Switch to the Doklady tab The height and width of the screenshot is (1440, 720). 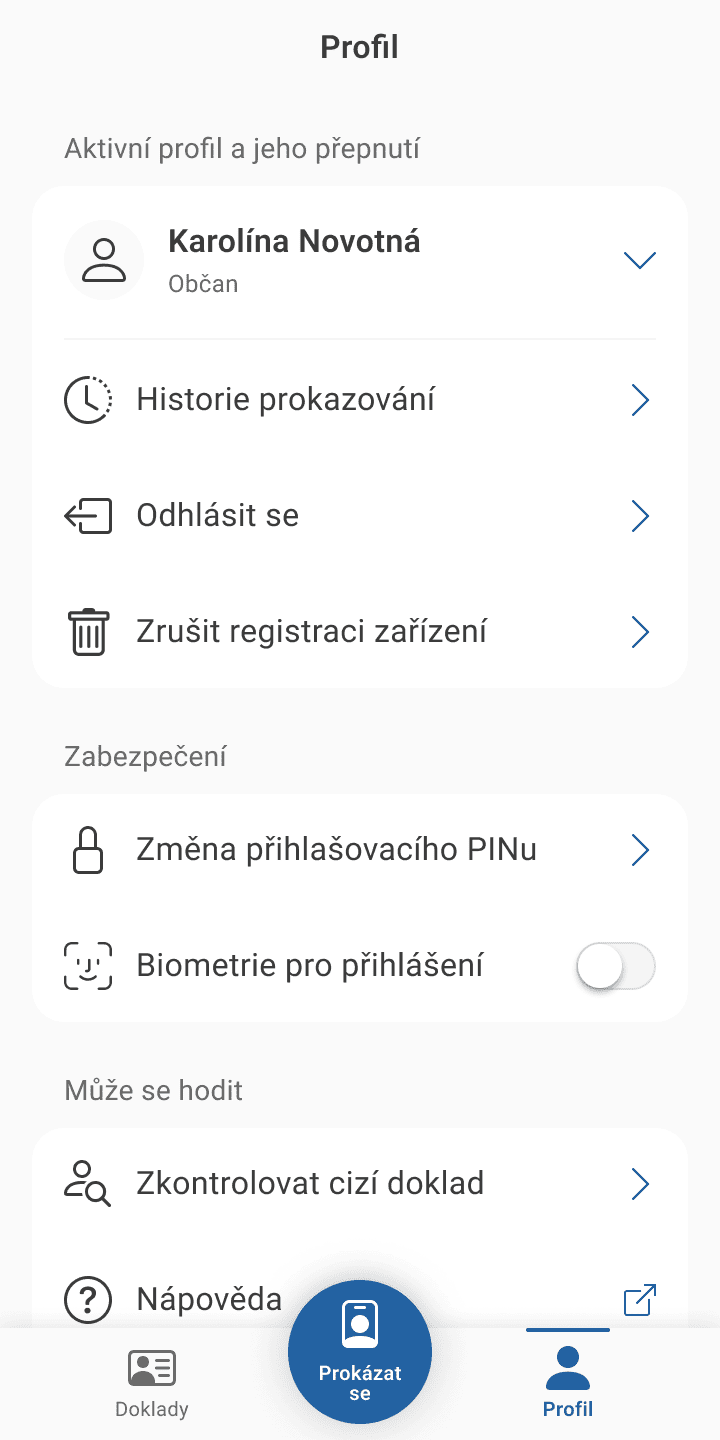coord(152,1383)
